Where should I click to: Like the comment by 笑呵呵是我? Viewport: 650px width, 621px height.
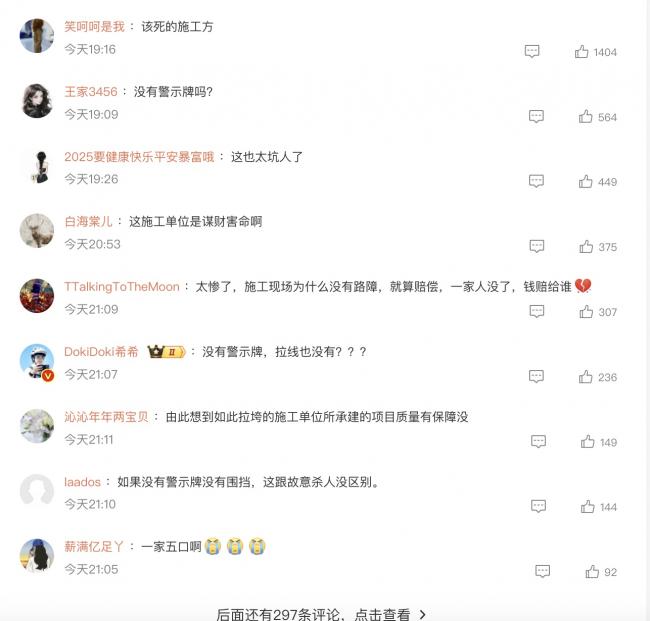582,52
